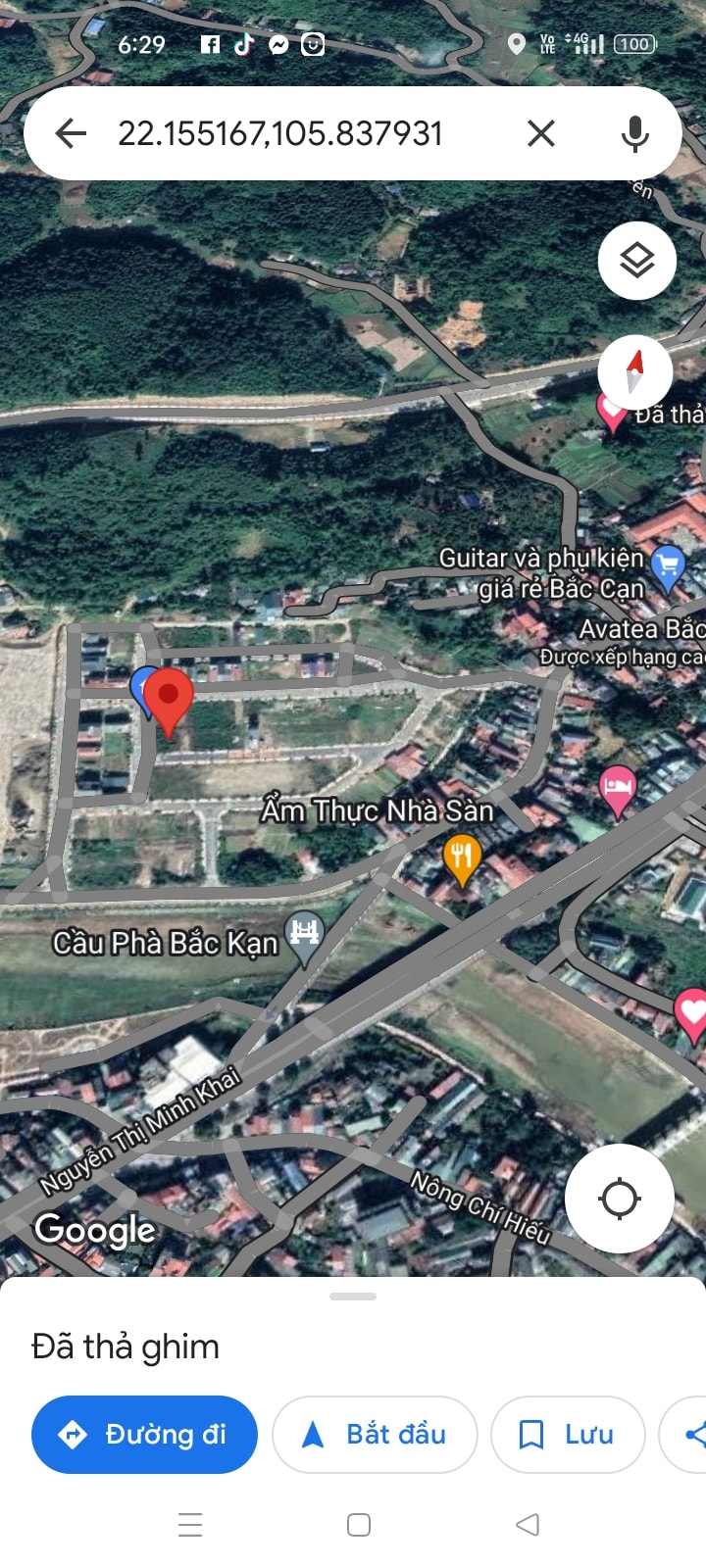Viewport: 706px width, 1568px height.
Task: Go back with the search bar arrow
Action: [x=71, y=133]
